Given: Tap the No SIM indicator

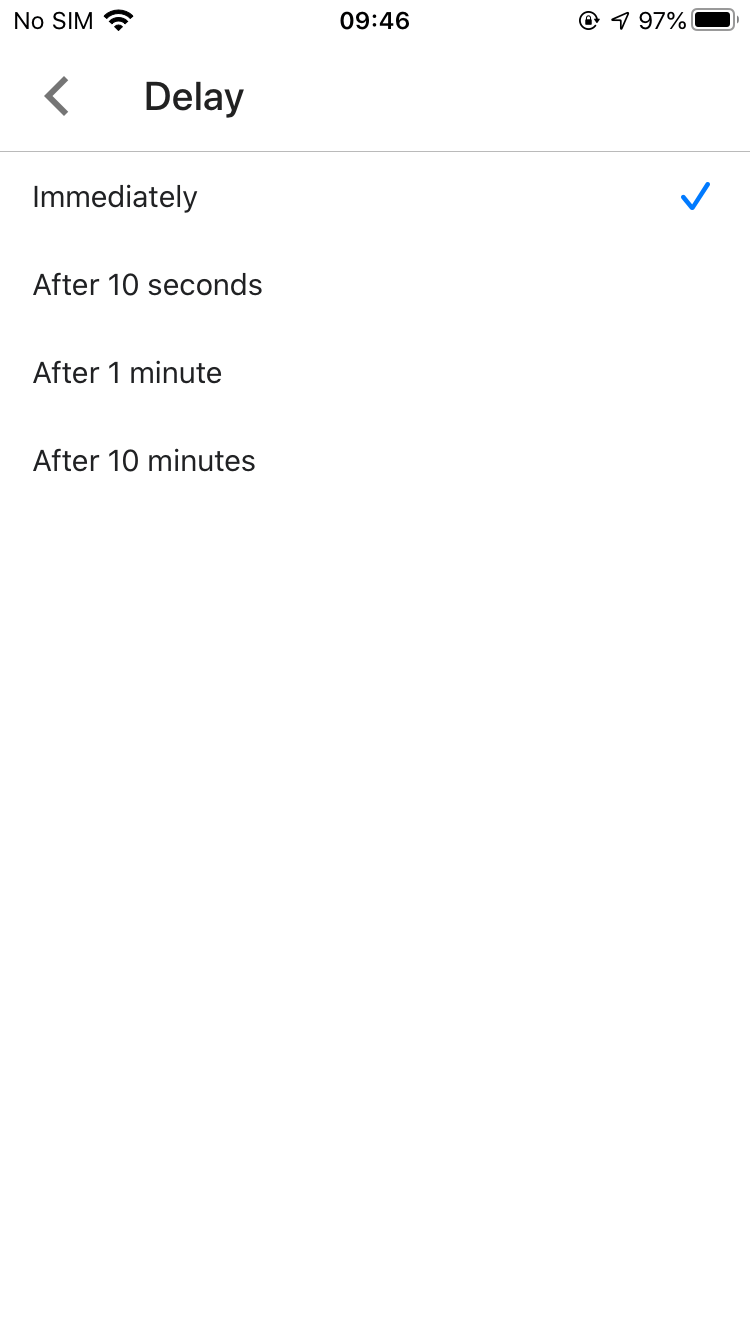Looking at the screenshot, I should tap(52, 19).
